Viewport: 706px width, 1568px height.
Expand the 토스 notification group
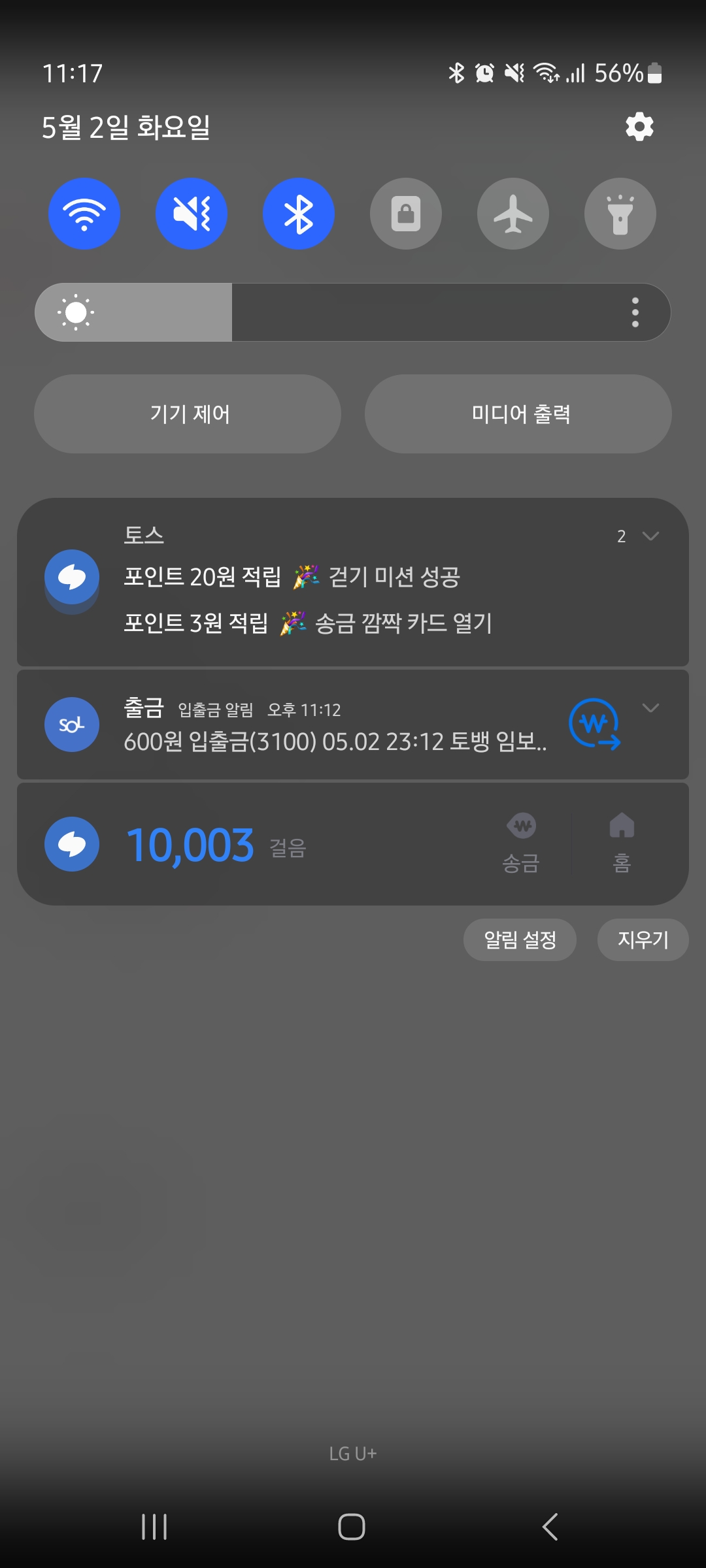coord(650,536)
